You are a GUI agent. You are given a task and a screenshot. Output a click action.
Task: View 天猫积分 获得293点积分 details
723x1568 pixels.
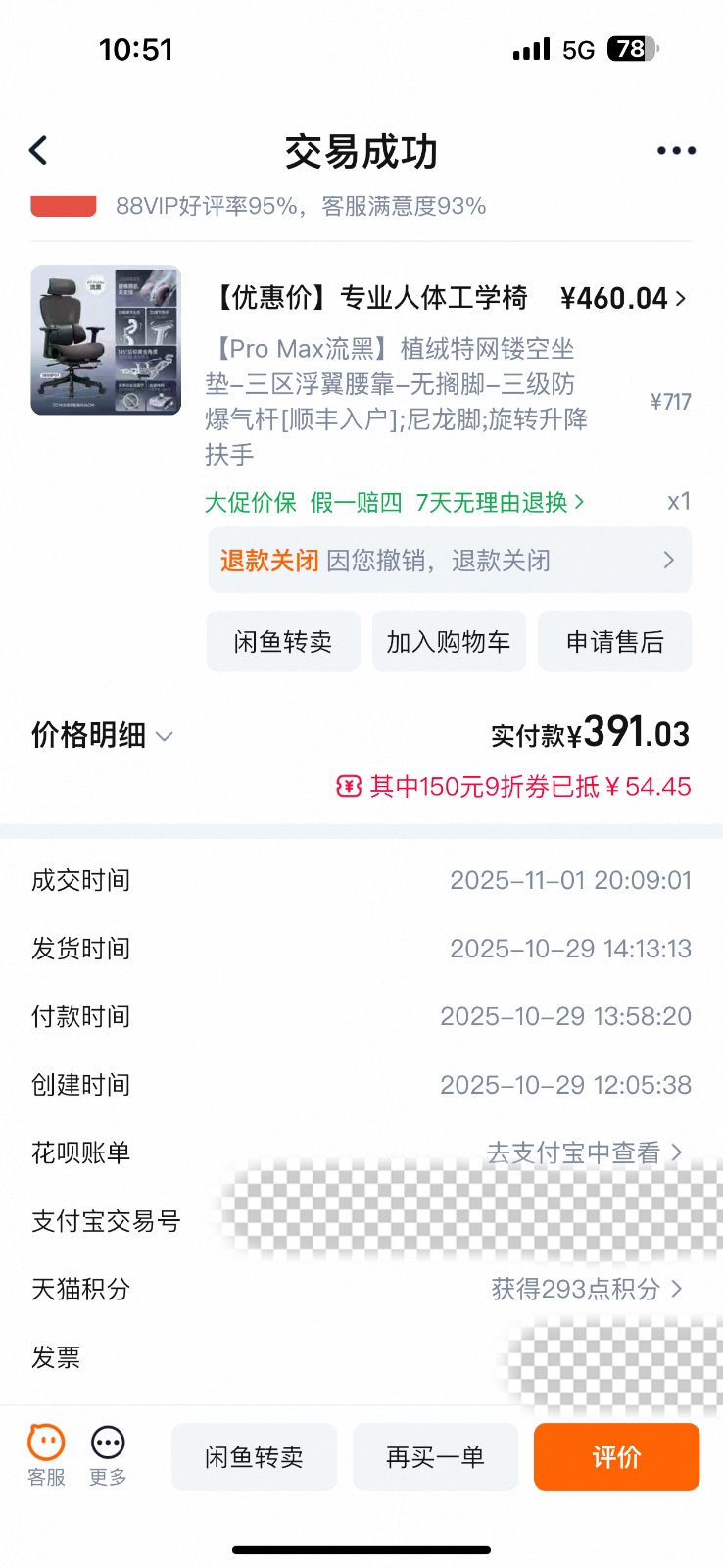click(x=586, y=1289)
